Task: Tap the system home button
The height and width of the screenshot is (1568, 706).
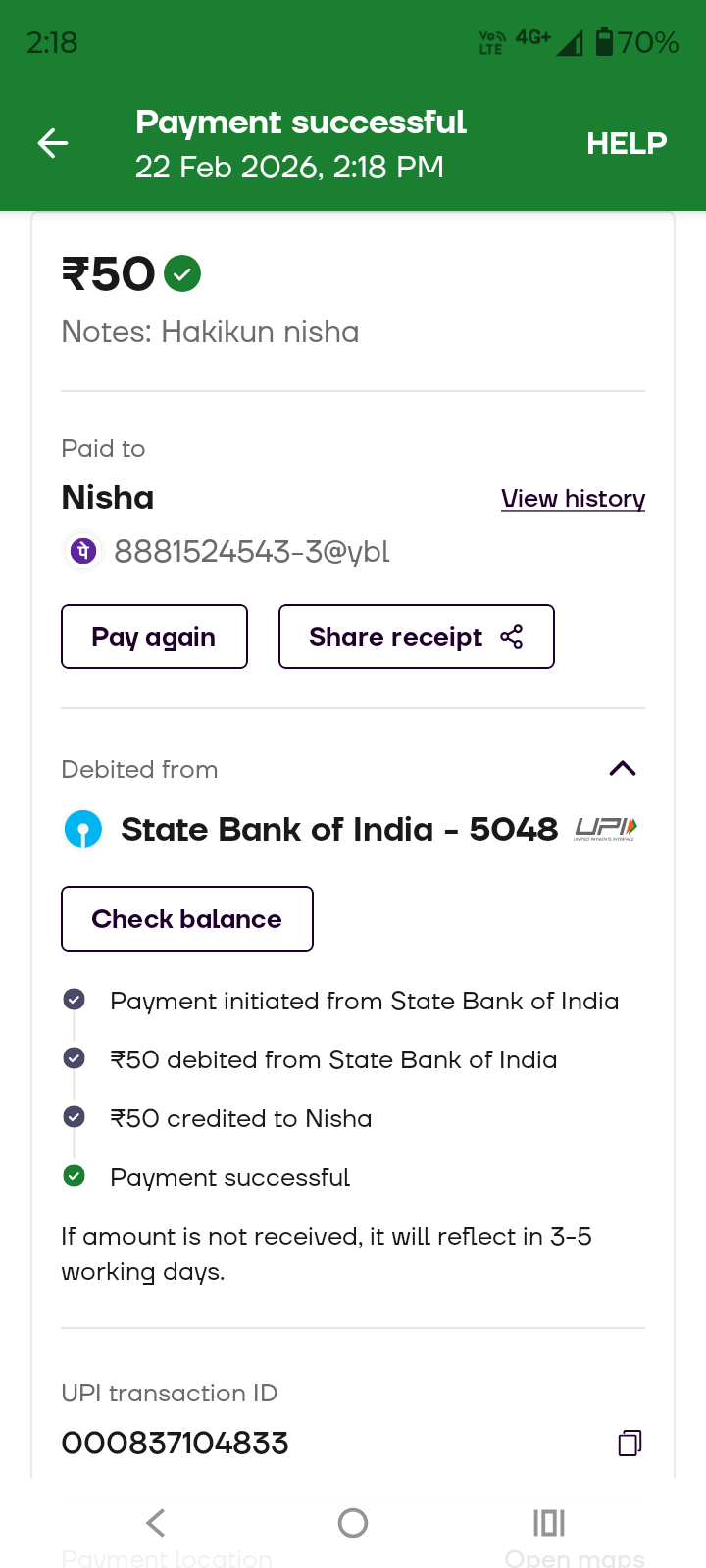Action: (353, 1523)
